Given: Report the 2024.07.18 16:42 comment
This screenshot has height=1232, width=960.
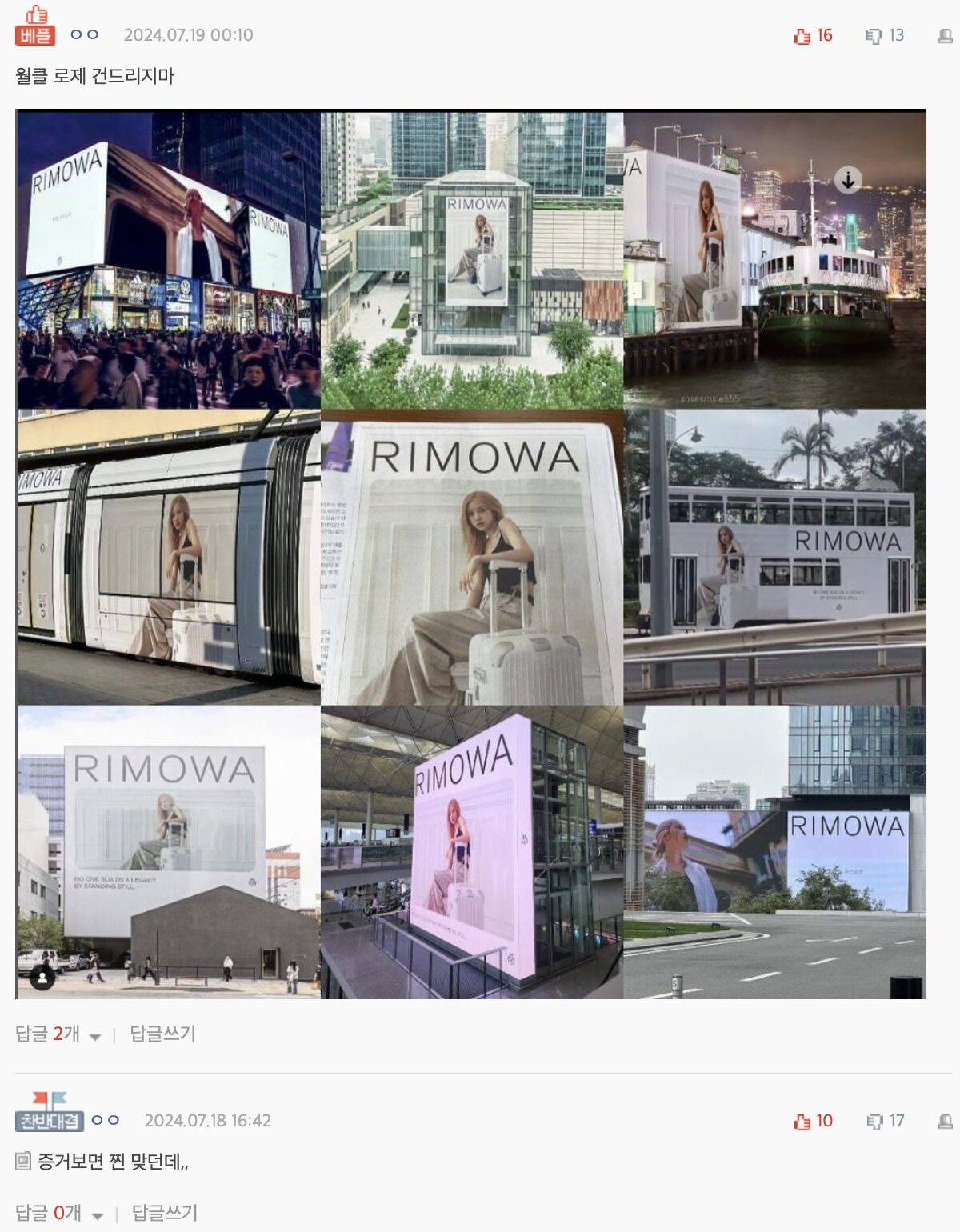Looking at the screenshot, I should 945,1122.
